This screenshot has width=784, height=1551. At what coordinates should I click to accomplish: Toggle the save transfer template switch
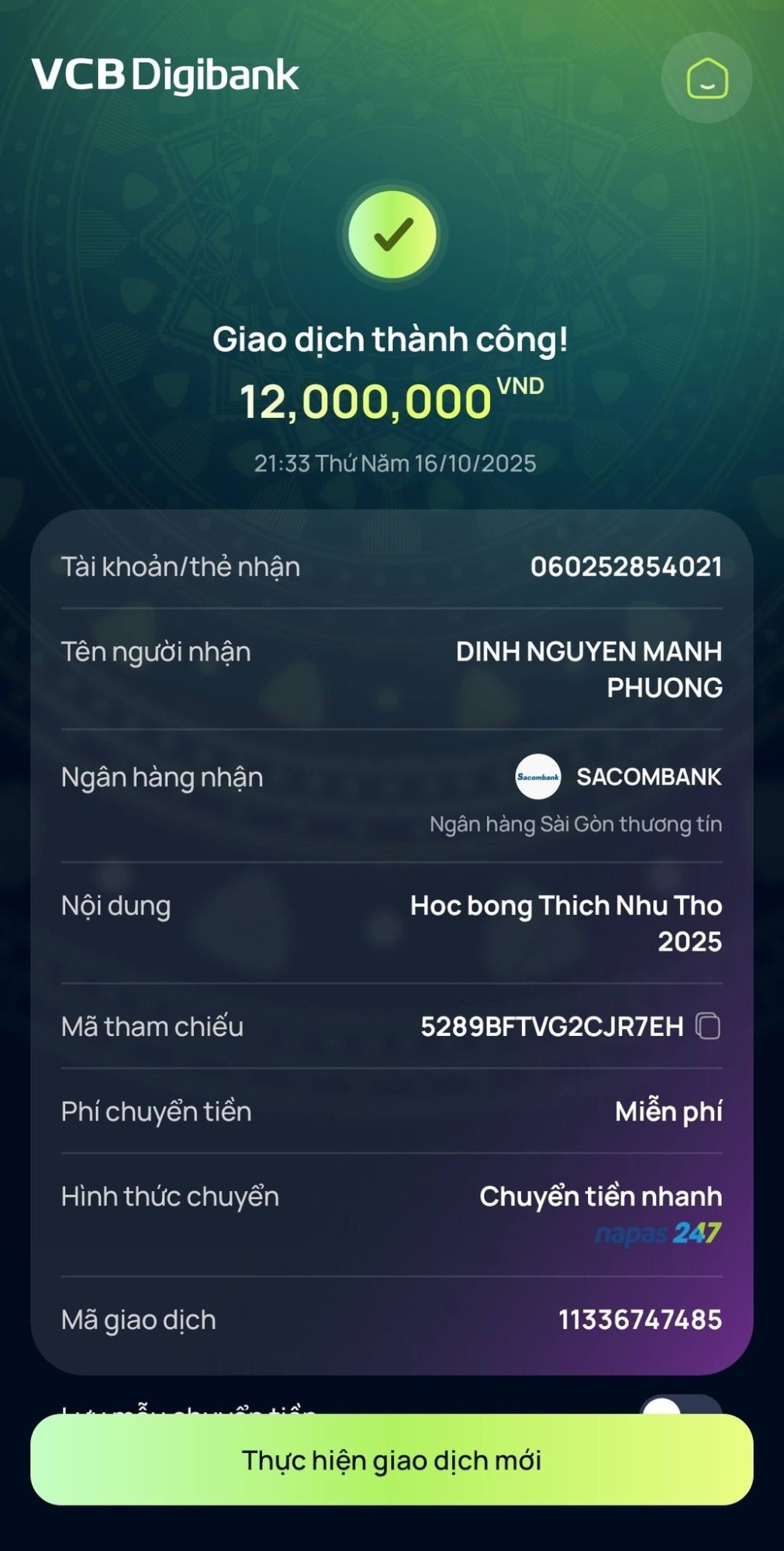pyautogui.click(x=679, y=1404)
